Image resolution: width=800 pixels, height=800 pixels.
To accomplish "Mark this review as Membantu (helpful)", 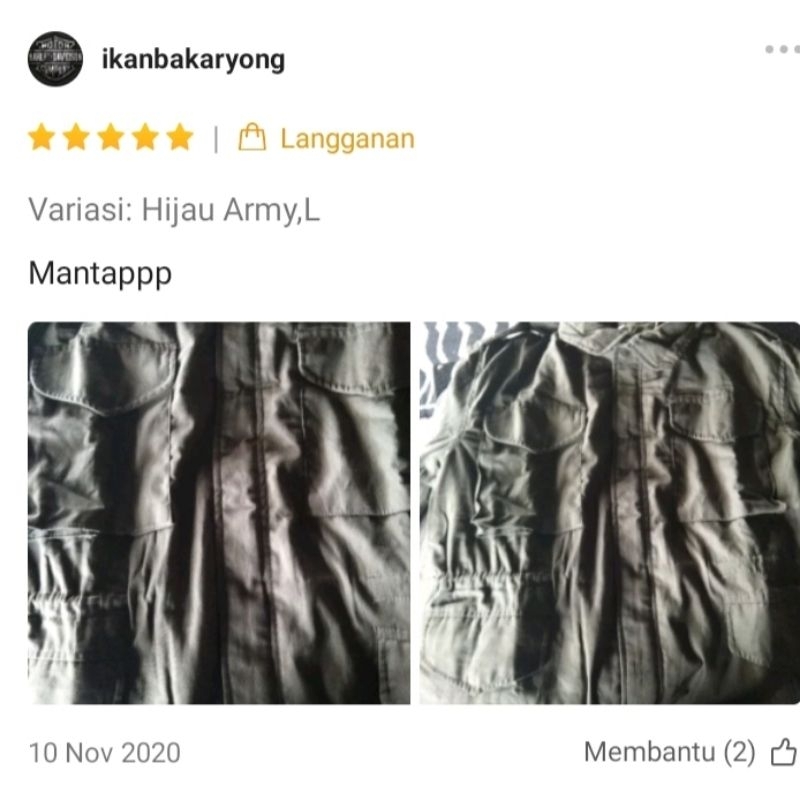I will click(x=783, y=752).
